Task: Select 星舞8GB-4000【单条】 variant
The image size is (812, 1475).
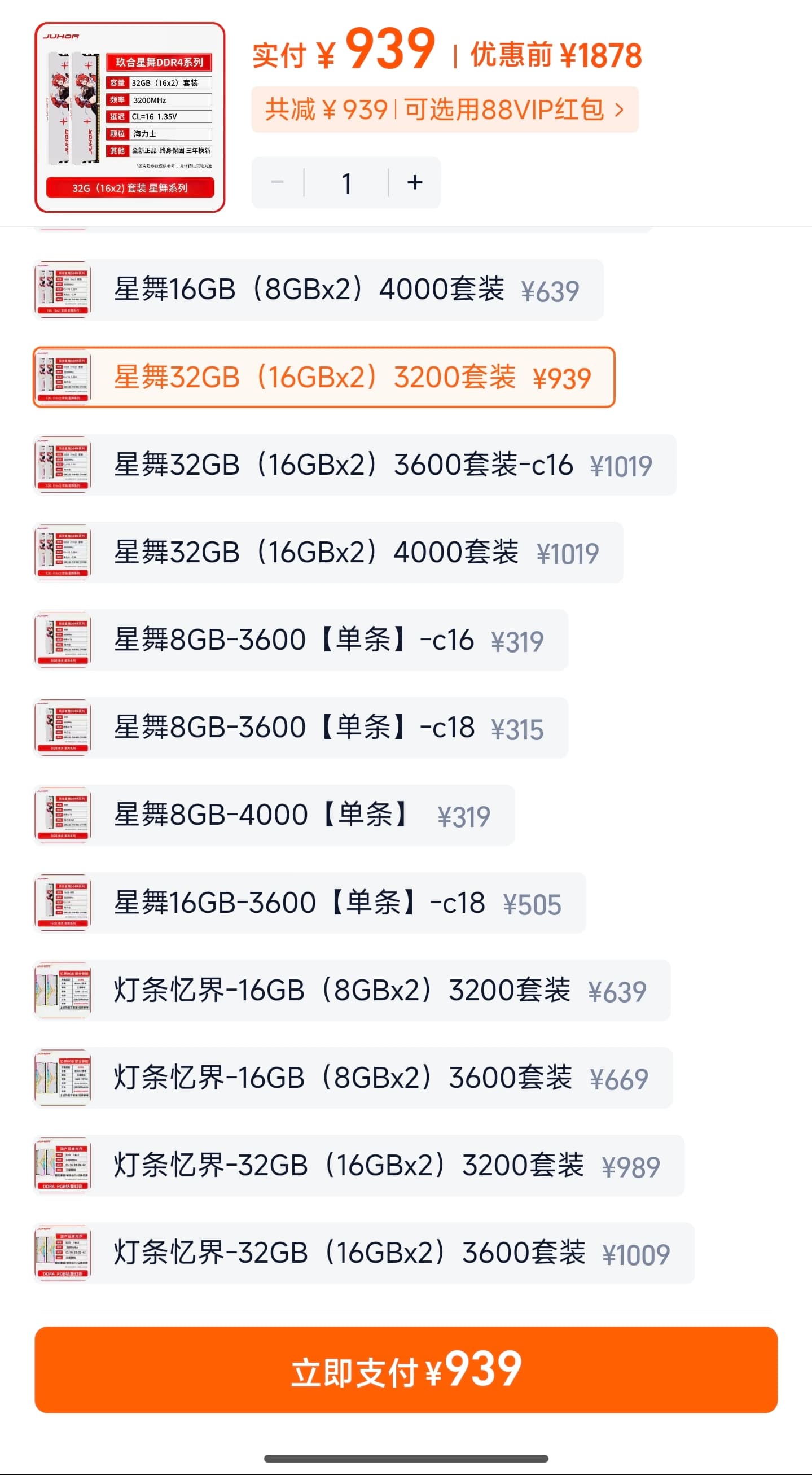Action: coord(274,815)
